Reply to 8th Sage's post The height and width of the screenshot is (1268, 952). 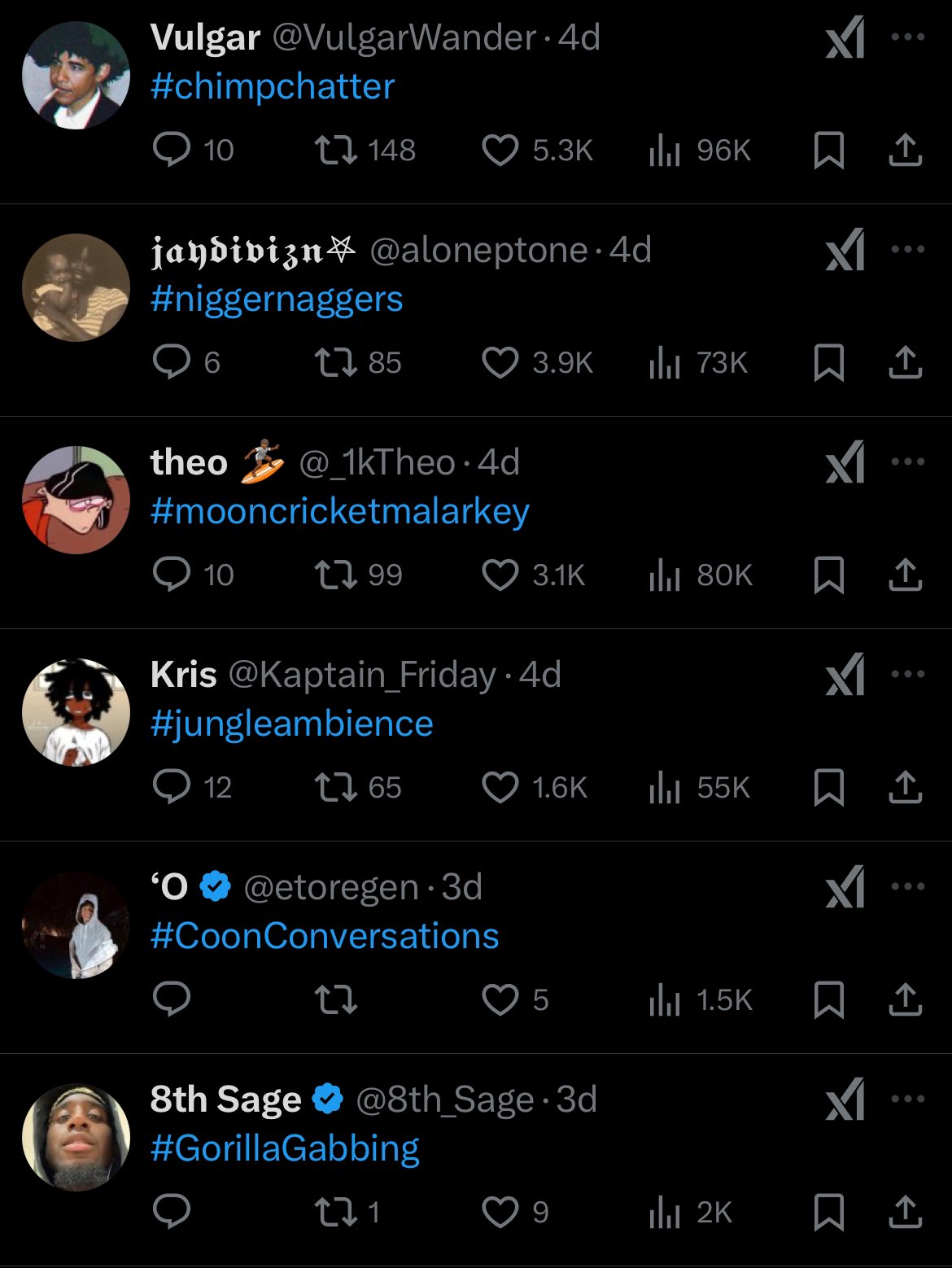(x=172, y=1212)
